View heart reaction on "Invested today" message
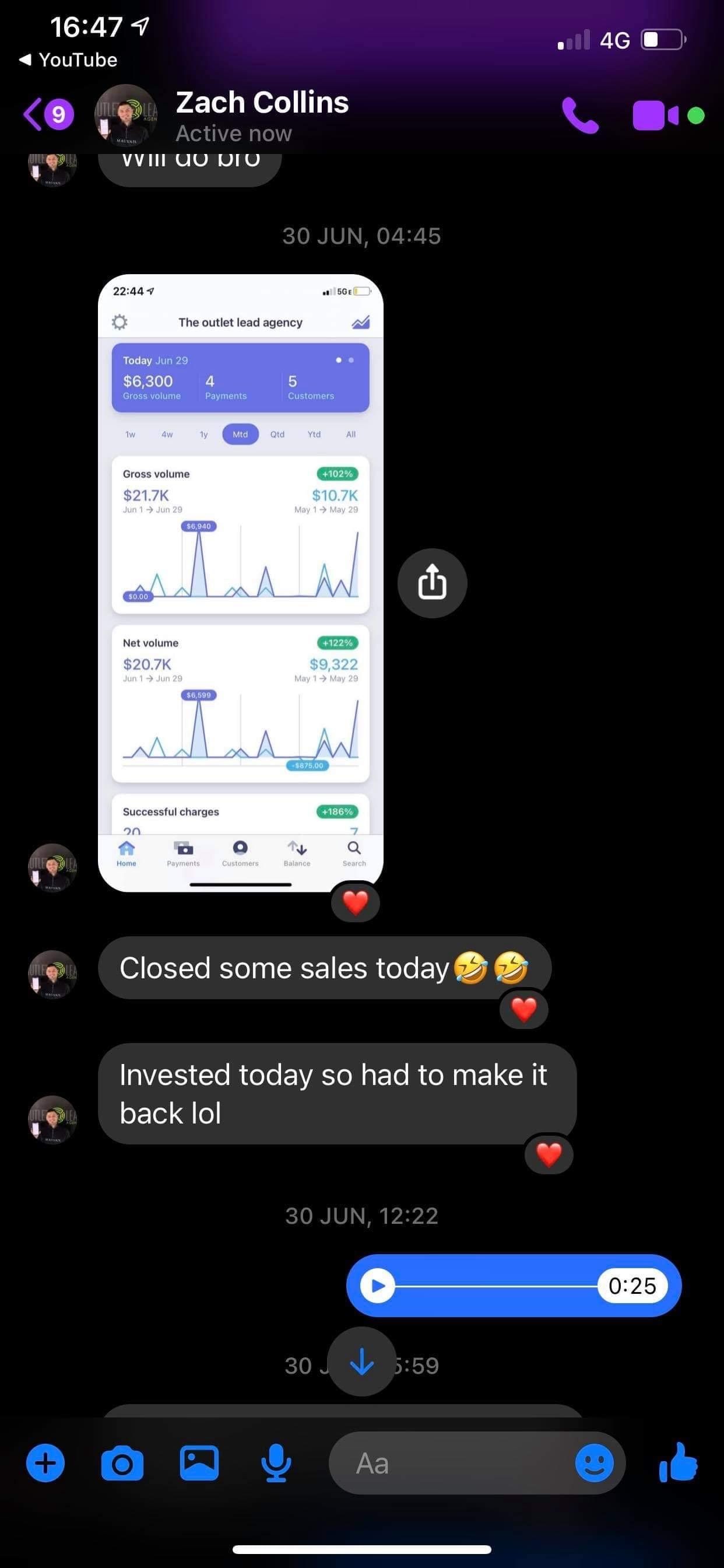724x1568 pixels. (549, 1154)
